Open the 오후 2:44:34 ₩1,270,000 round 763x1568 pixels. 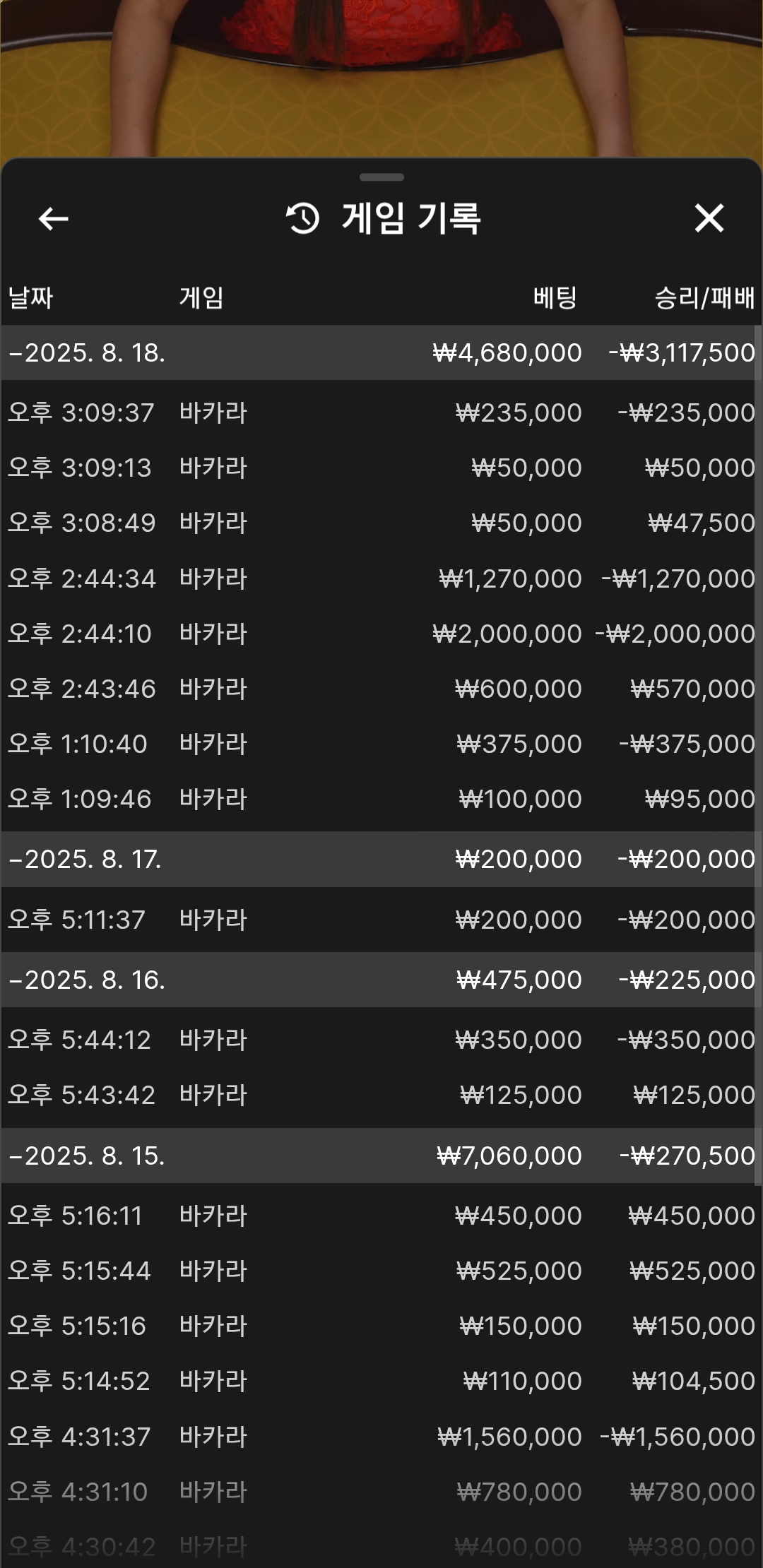[380, 578]
